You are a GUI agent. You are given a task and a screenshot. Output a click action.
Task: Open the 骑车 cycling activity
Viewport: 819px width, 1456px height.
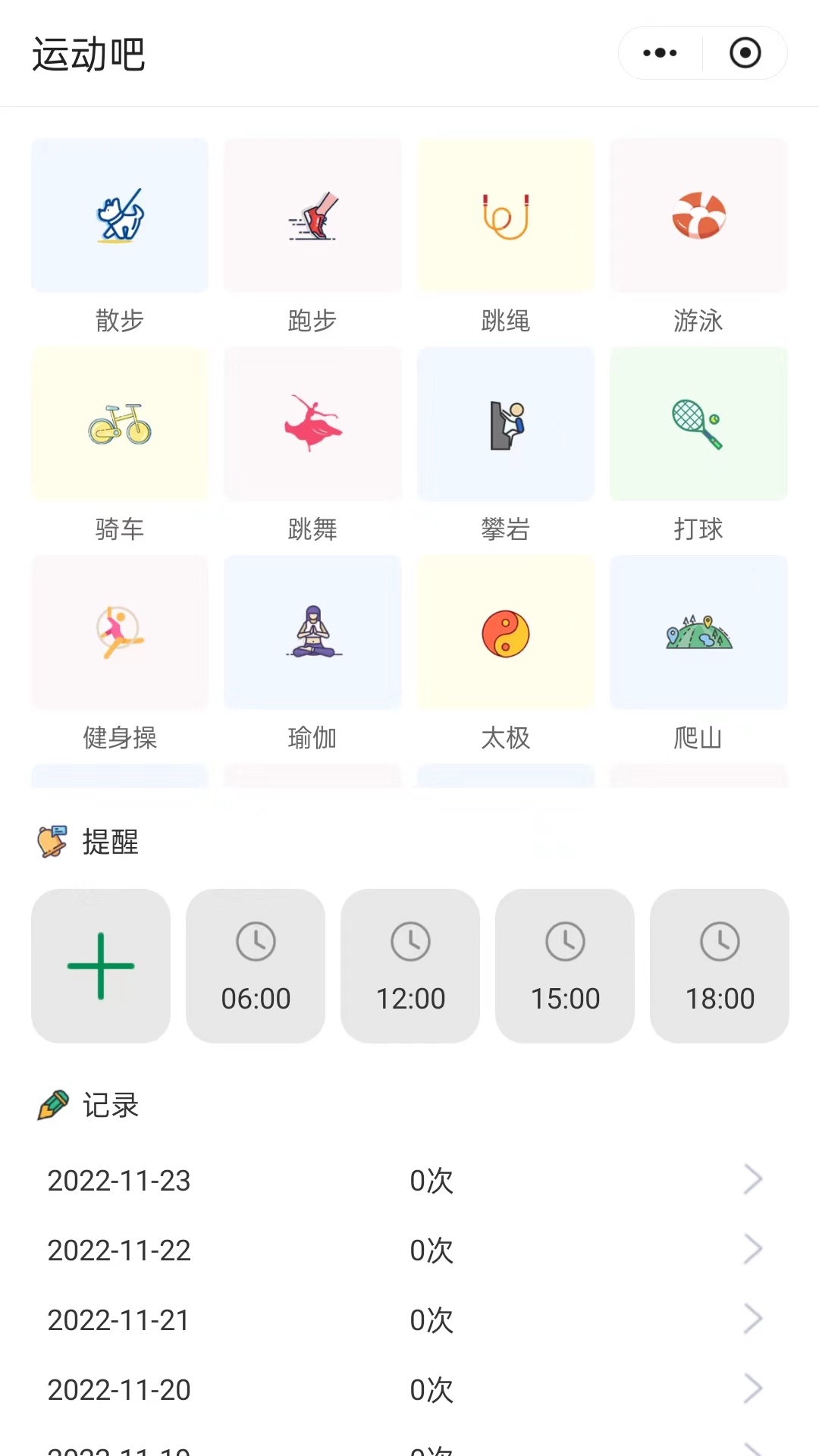(120, 424)
